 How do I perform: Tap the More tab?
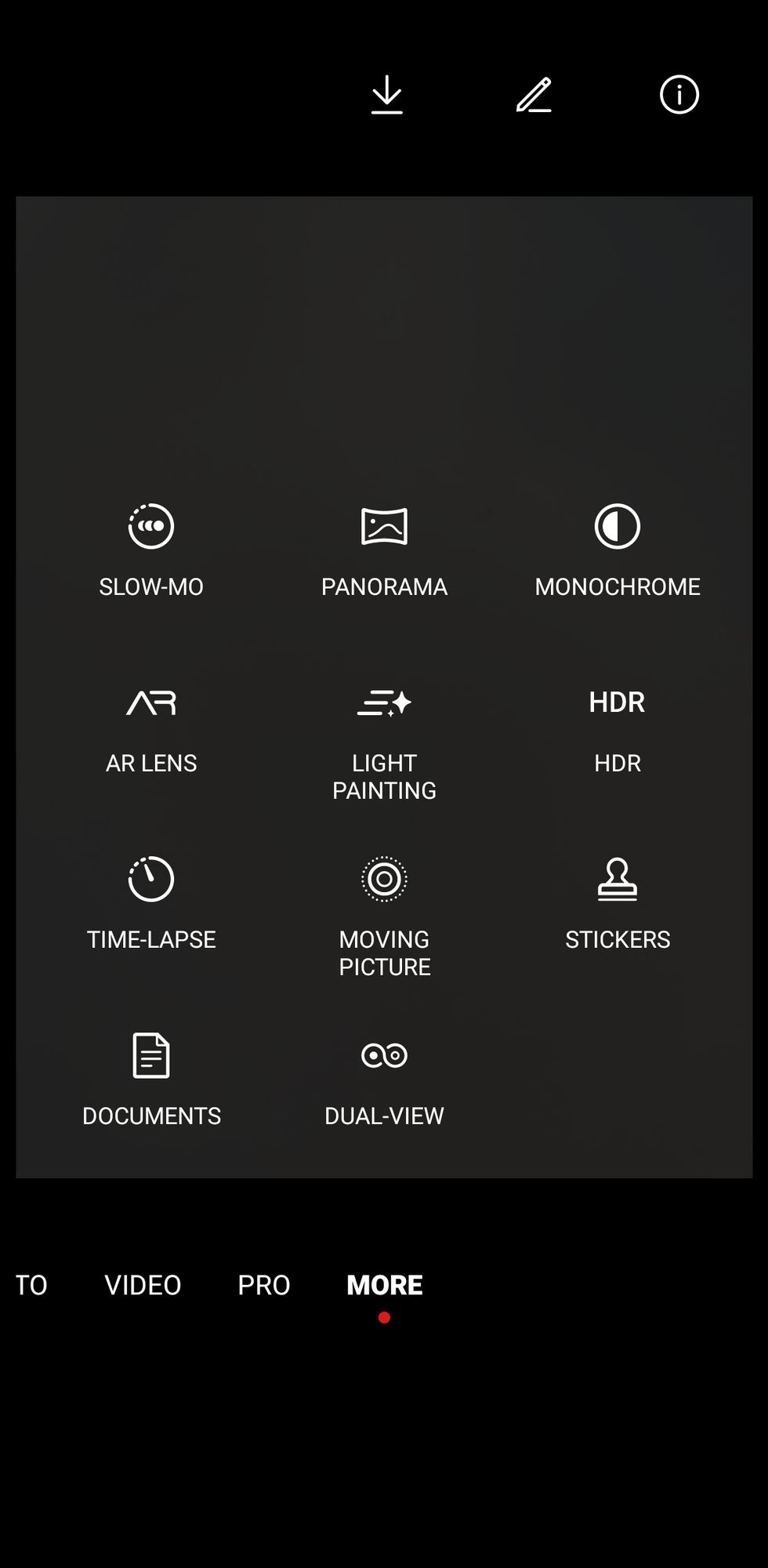(x=384, y=1285)
